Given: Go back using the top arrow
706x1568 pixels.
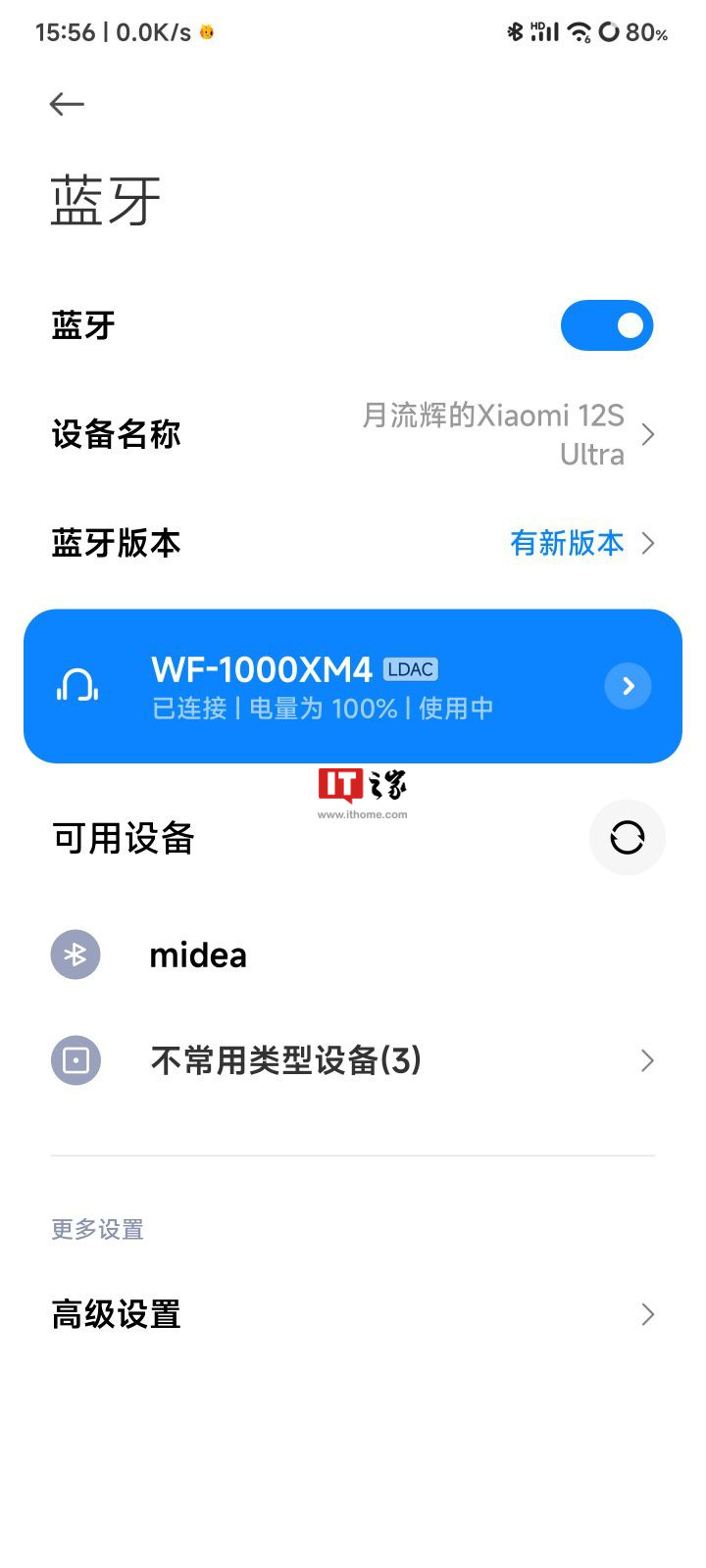Looking at the screenshot, I should click(x=67, y=104).
